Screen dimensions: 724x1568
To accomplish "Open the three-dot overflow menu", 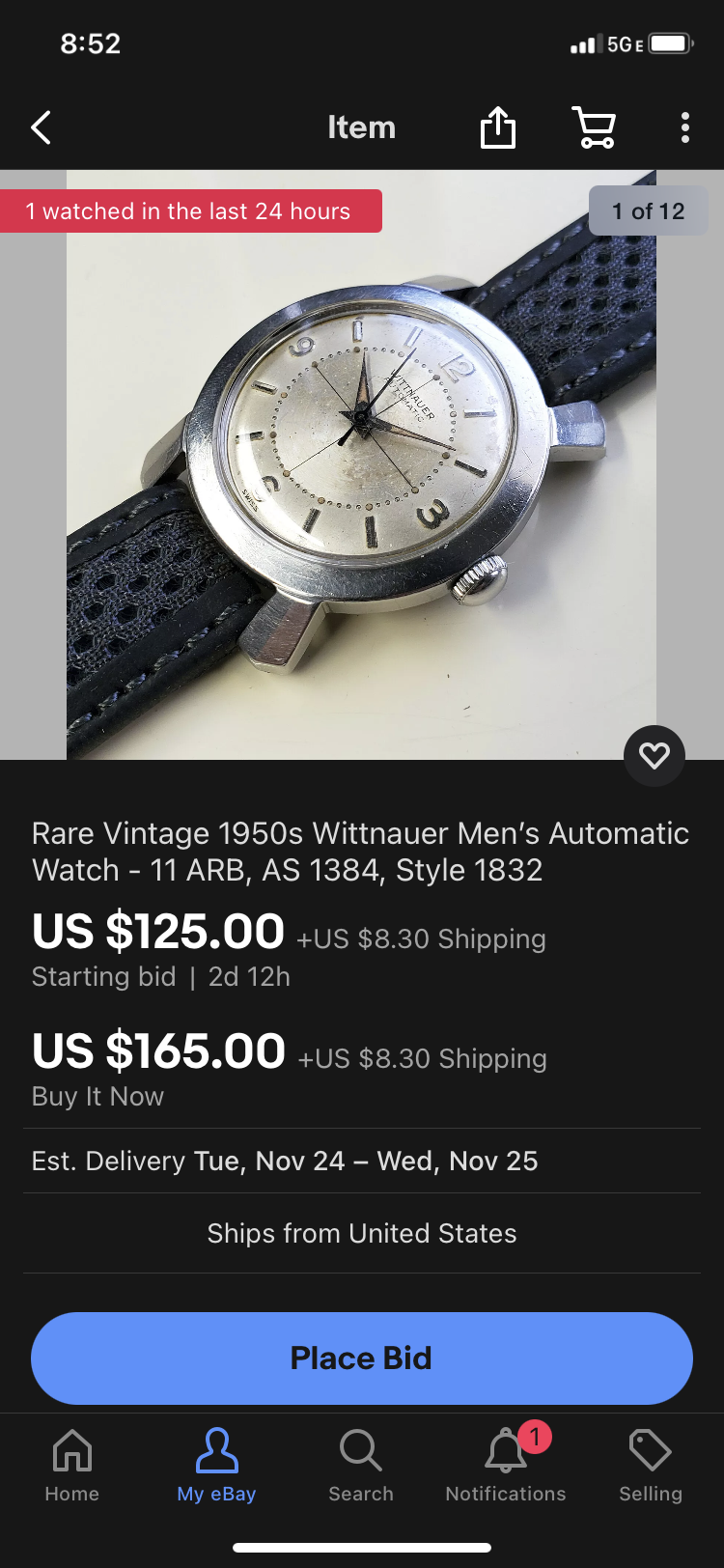I will (684, 127).
